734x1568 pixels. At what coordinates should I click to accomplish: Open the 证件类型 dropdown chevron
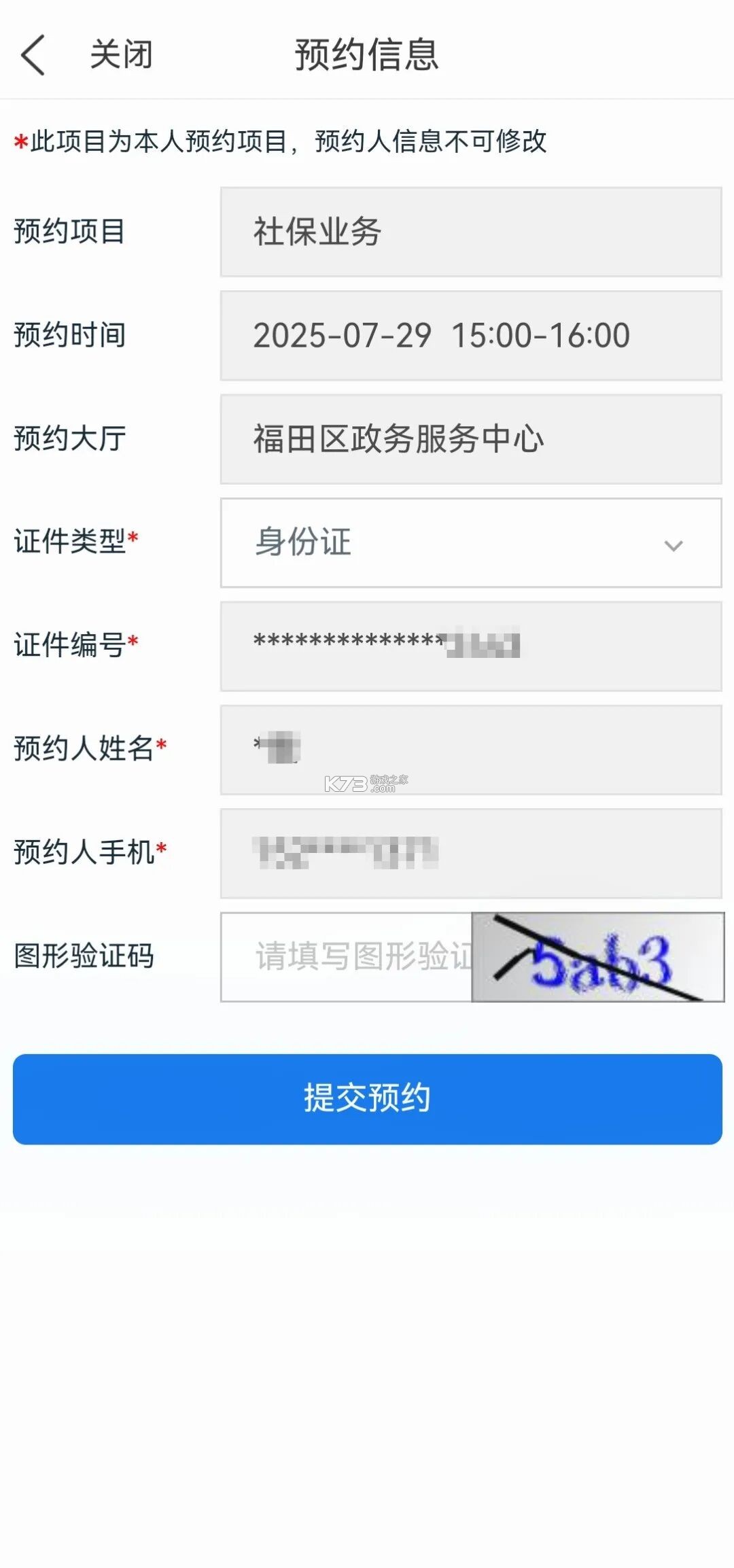click(672, 544)
